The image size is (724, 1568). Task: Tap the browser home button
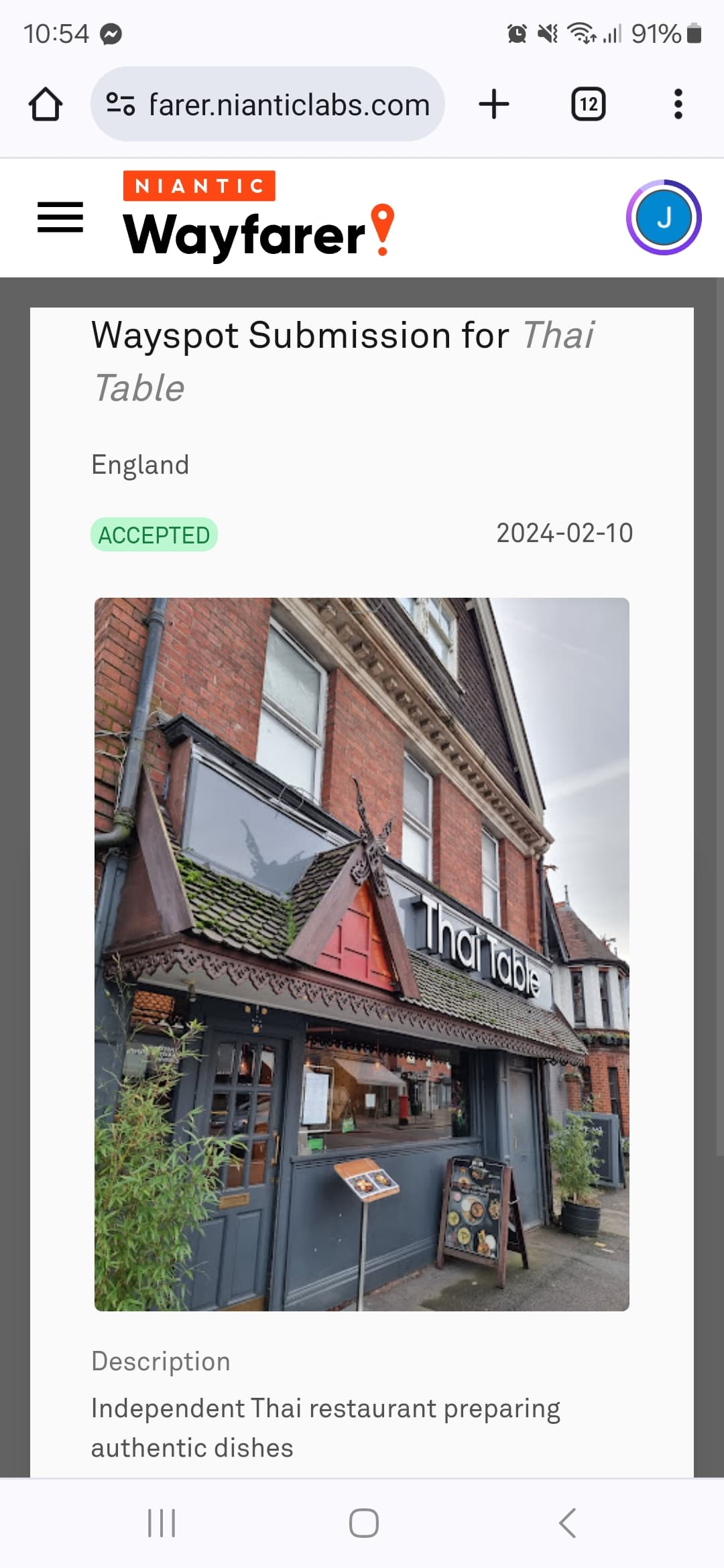[46, 104]
